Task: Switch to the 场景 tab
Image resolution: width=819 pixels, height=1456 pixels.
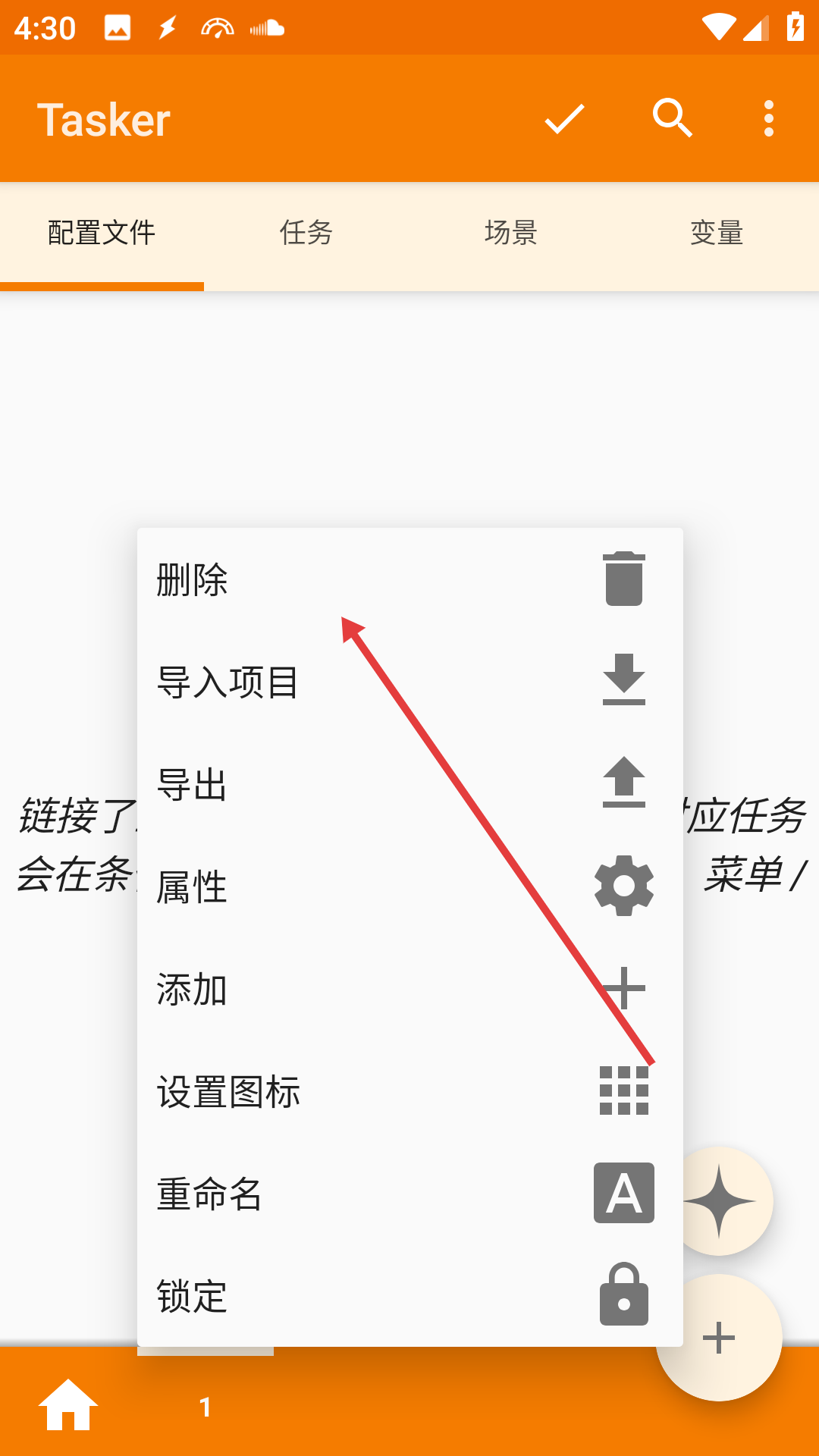Action: pyautogui.click(x=511, y=233)
